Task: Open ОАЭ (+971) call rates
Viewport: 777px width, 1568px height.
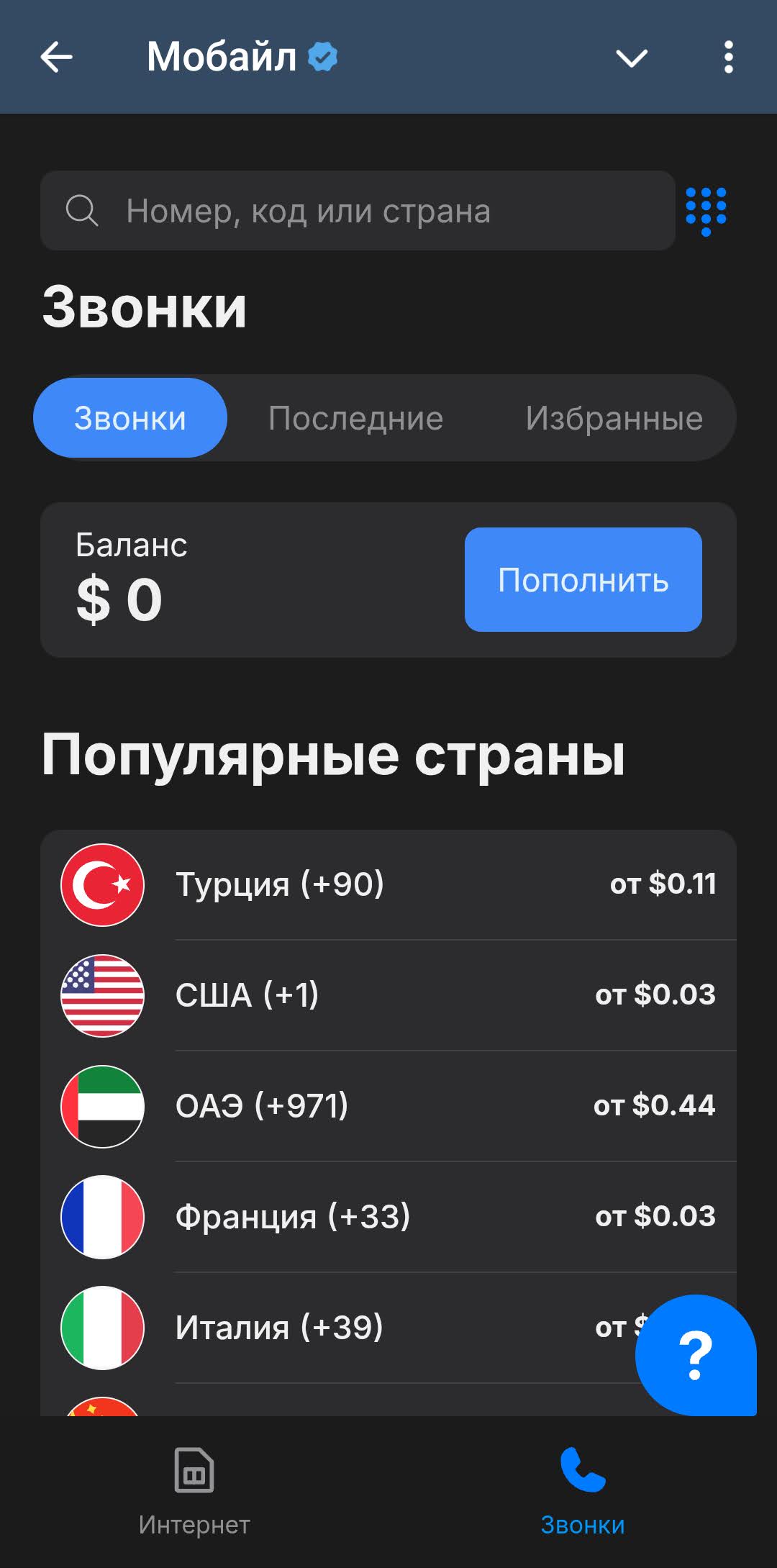Action: pyautogui.click(x=388, y=1106)
